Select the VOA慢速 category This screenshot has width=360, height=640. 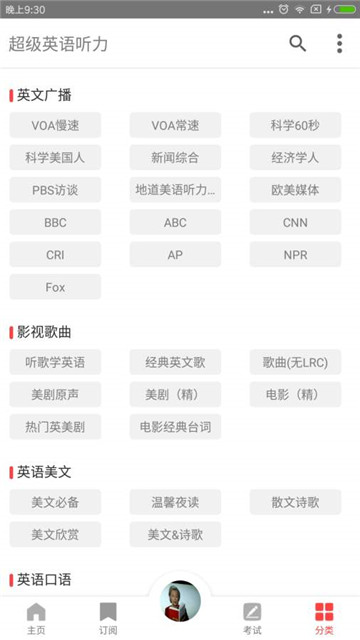(55, 125)
